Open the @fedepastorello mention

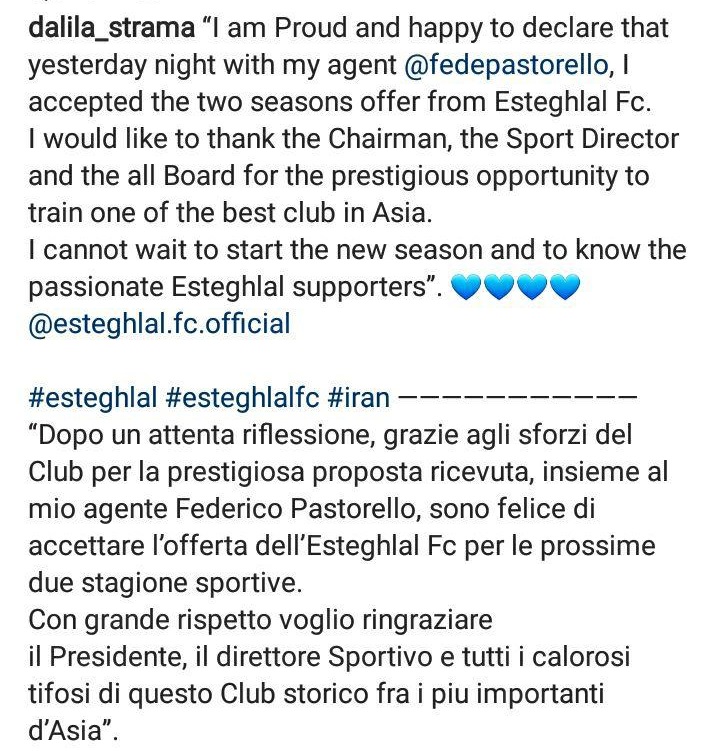506,66
